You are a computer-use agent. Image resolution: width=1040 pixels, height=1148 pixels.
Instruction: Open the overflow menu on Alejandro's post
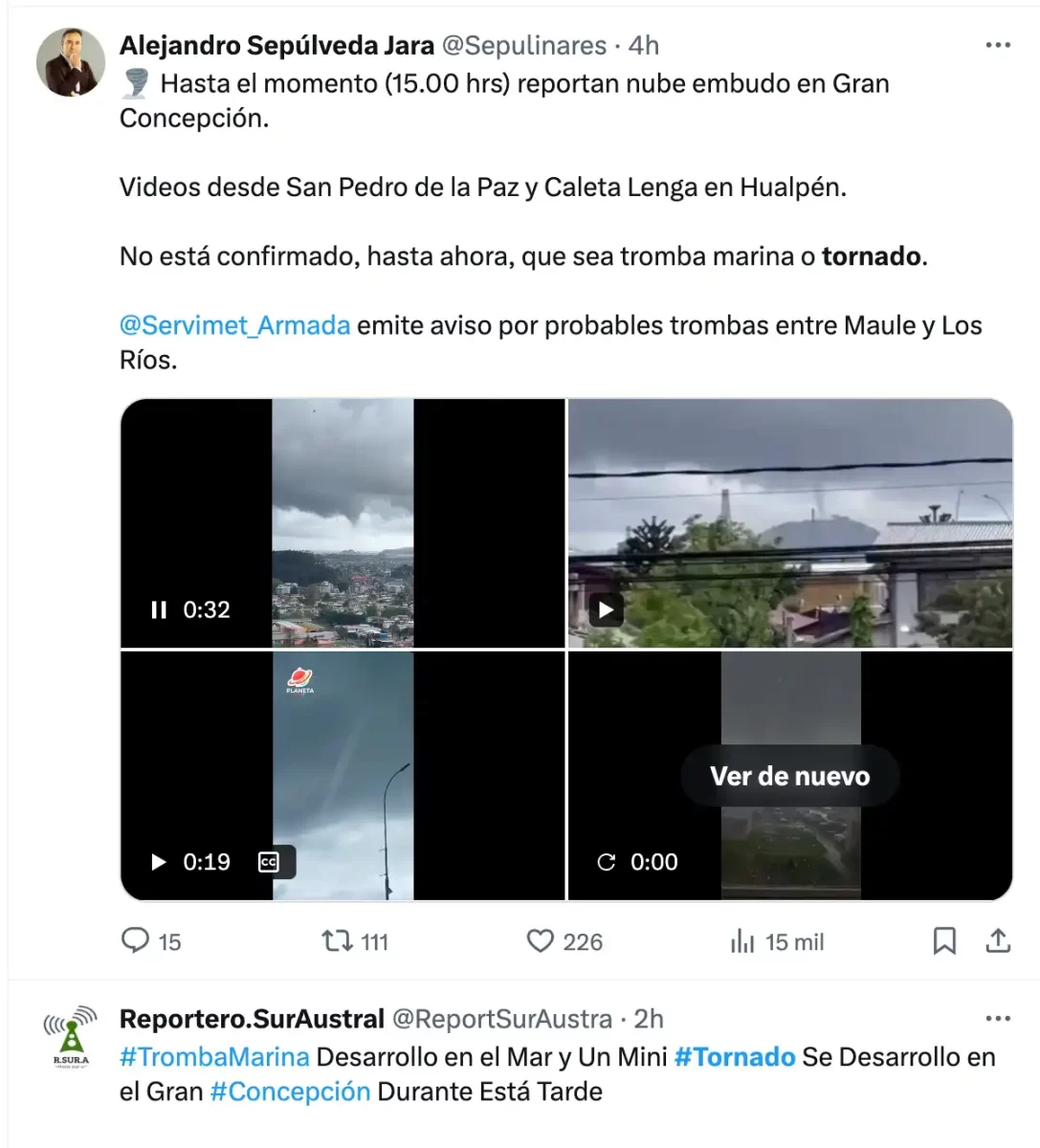[997, 45]
